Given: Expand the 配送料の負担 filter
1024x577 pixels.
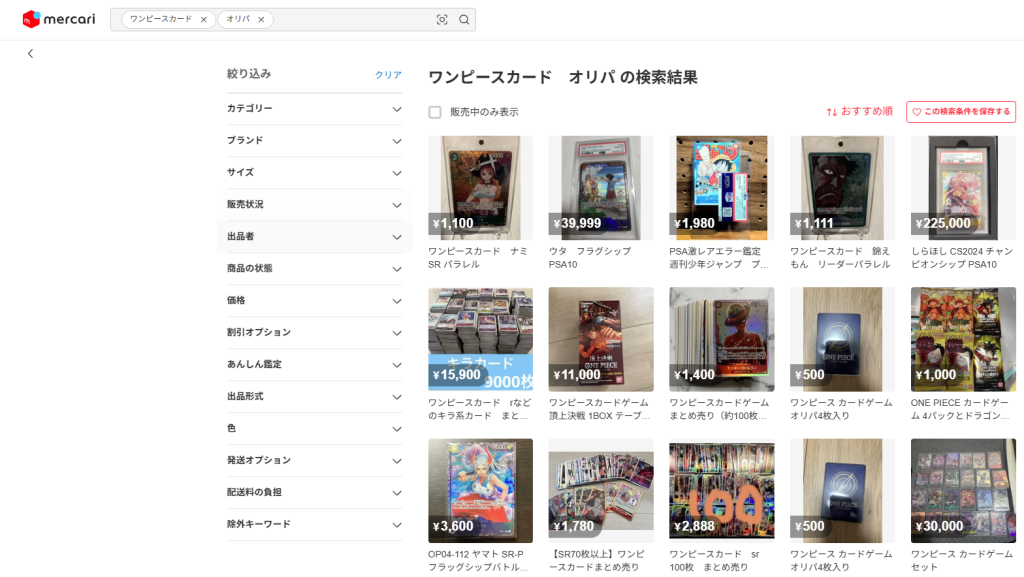Looking at the screenshot, I should pyautogui.click(x=314, y=493).
